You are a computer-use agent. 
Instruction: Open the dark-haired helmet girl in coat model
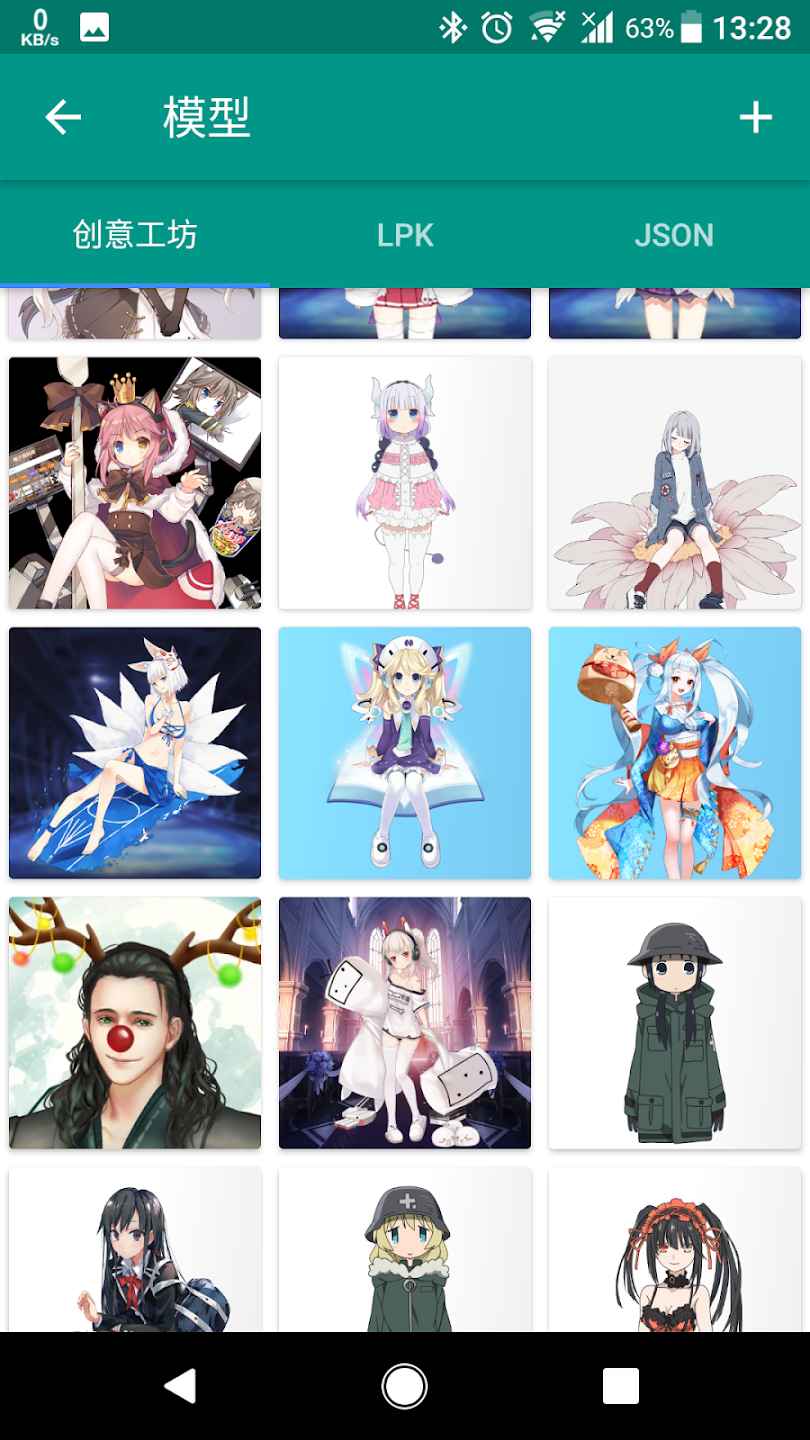(x=675, y=1023)
